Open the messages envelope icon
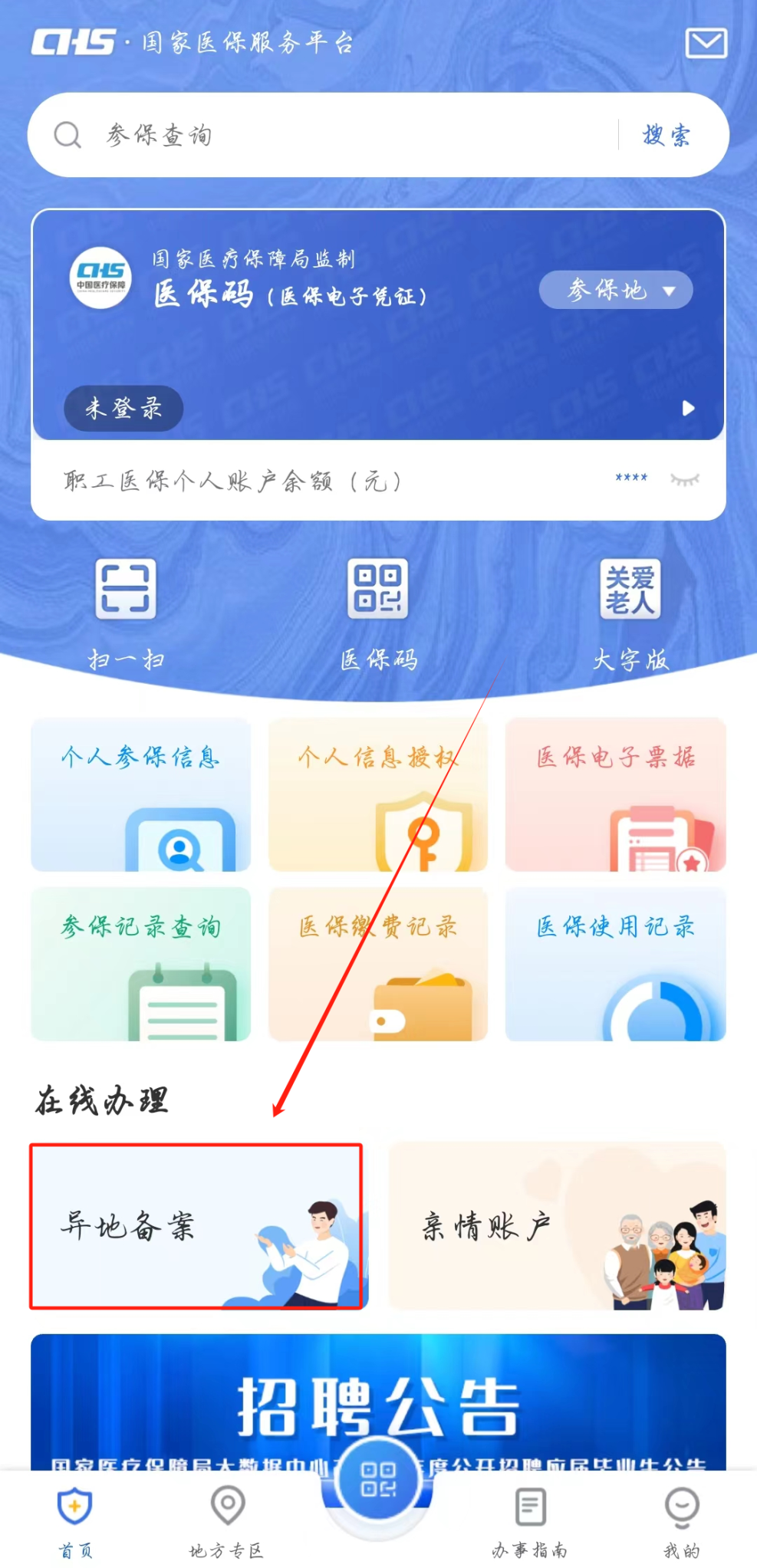The image size is (757, 1568). [705, 43]
